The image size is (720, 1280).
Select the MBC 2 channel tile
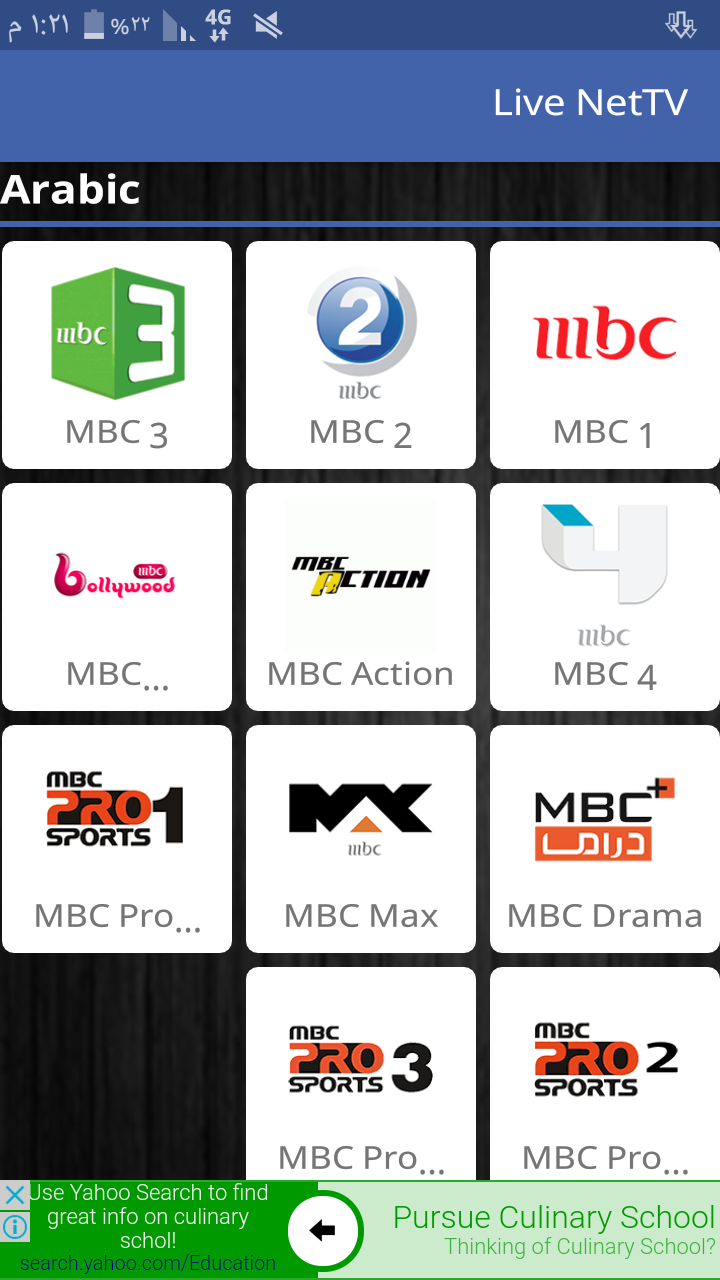(361, 355)
